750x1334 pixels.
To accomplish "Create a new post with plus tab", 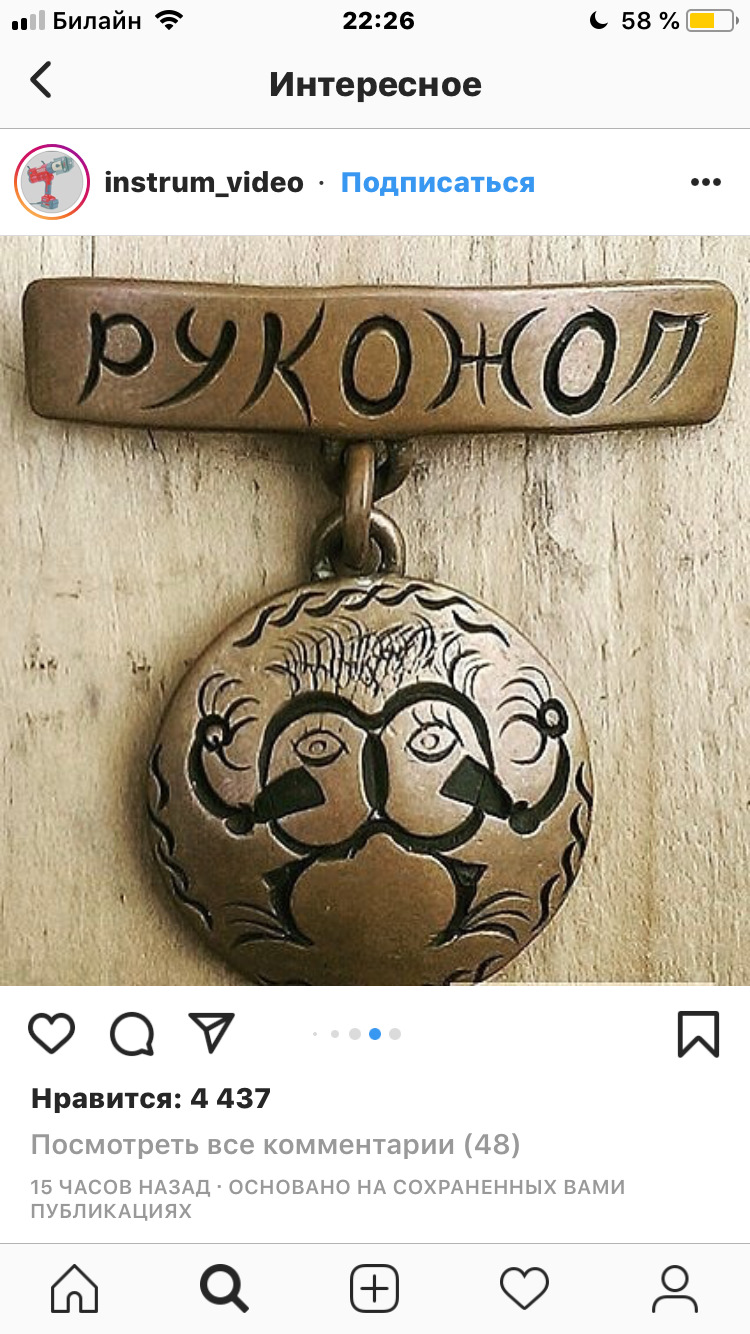I will (375, 1288).
